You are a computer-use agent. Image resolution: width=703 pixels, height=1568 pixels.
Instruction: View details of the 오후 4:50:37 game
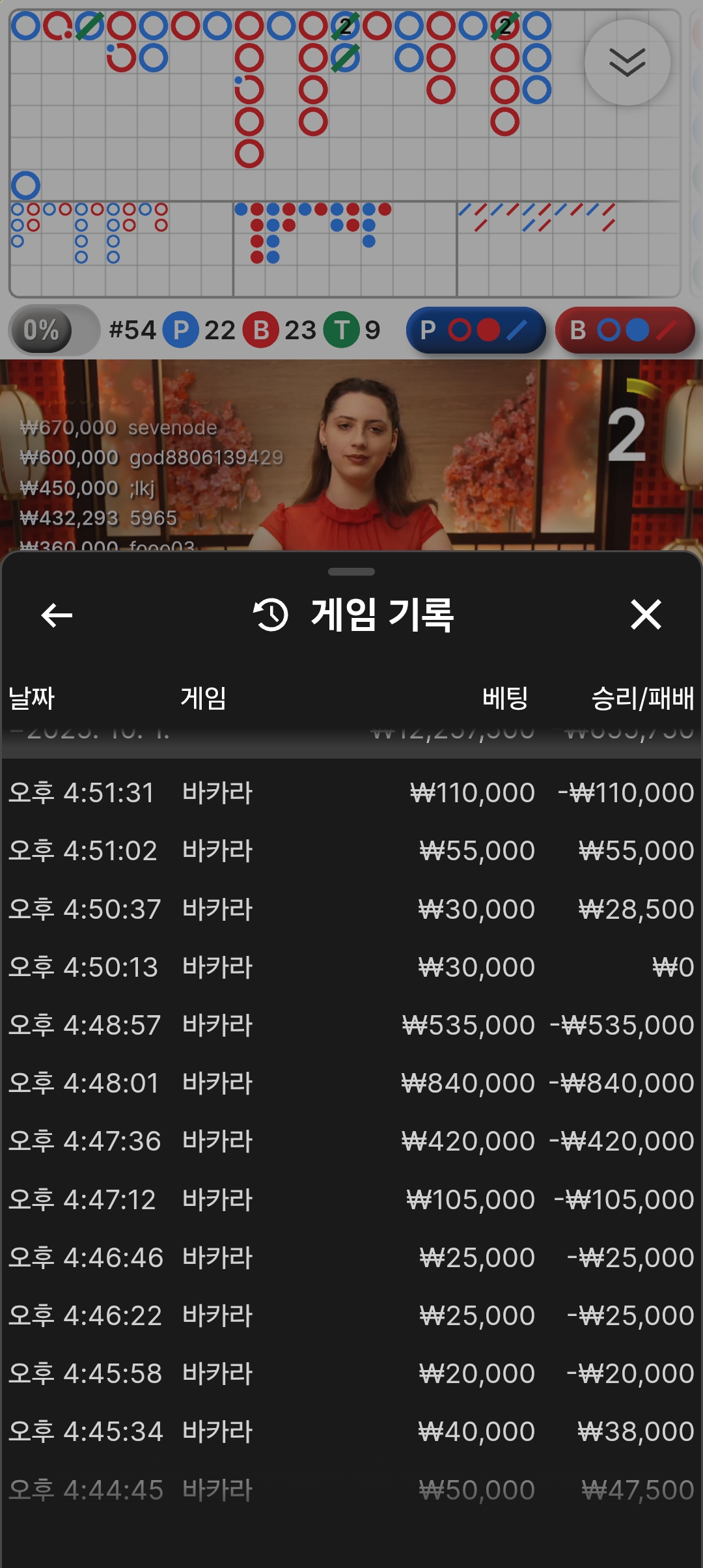pyautogui.click(x=351, y=909)
